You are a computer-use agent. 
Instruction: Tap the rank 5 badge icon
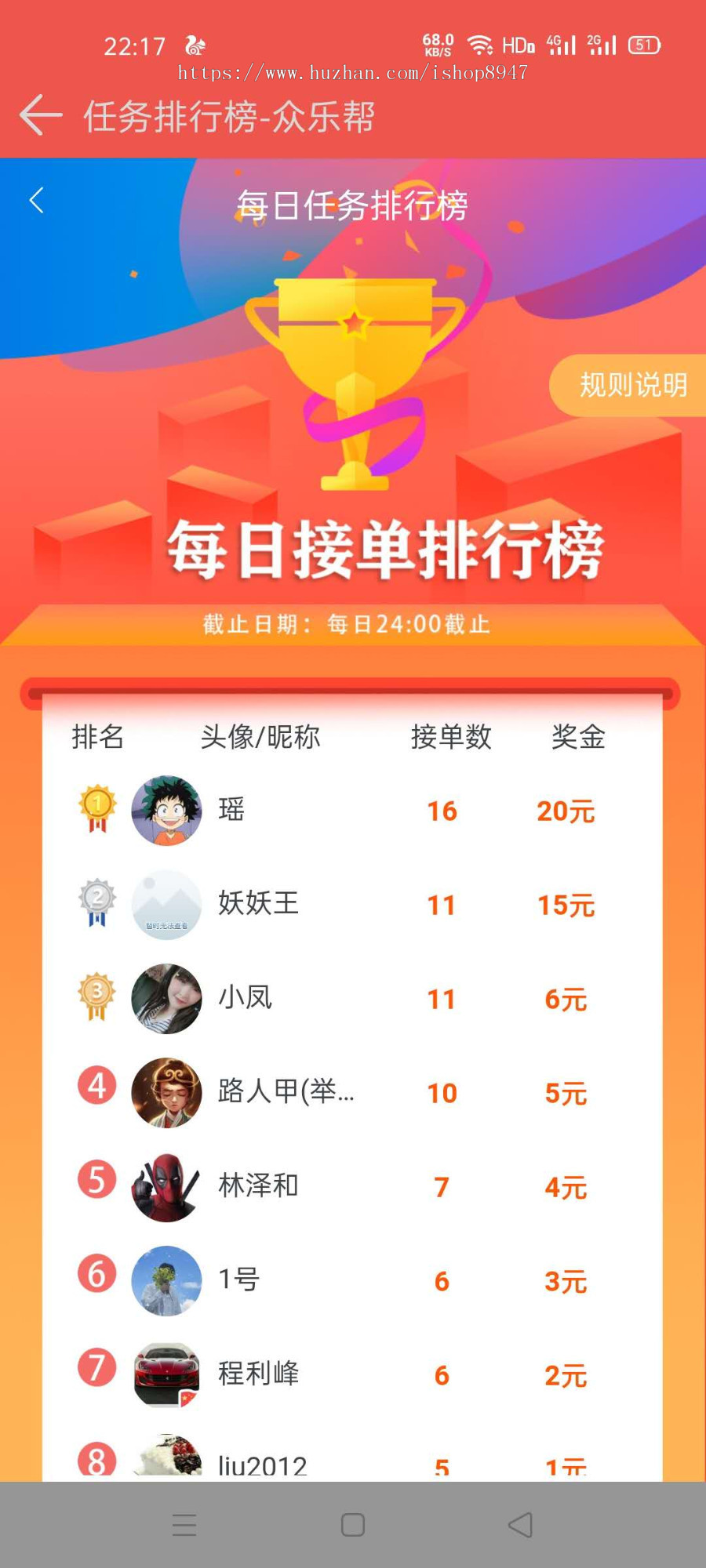(96, 1180)
